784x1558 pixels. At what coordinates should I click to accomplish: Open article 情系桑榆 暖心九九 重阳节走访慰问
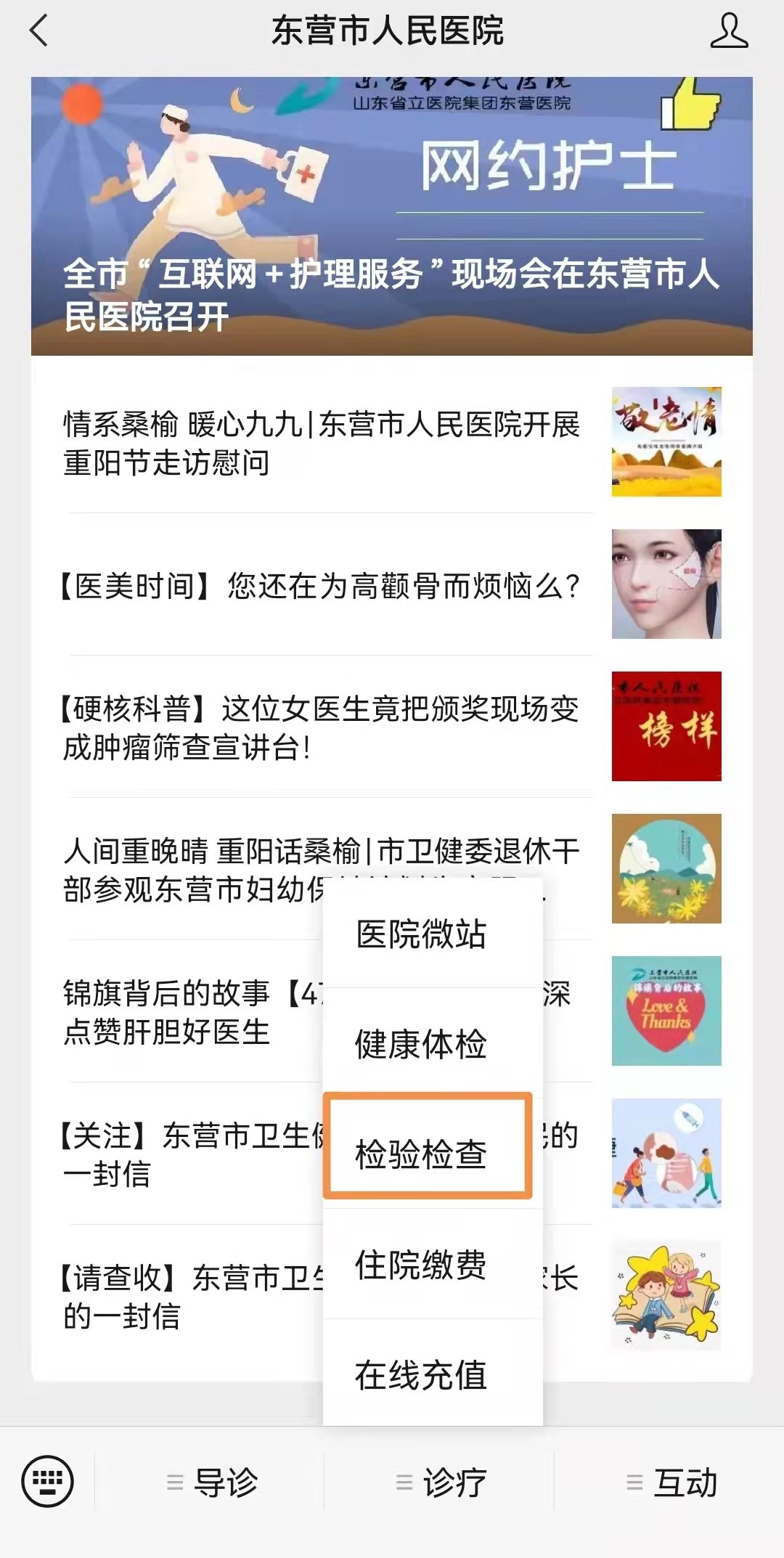[322, 443]
